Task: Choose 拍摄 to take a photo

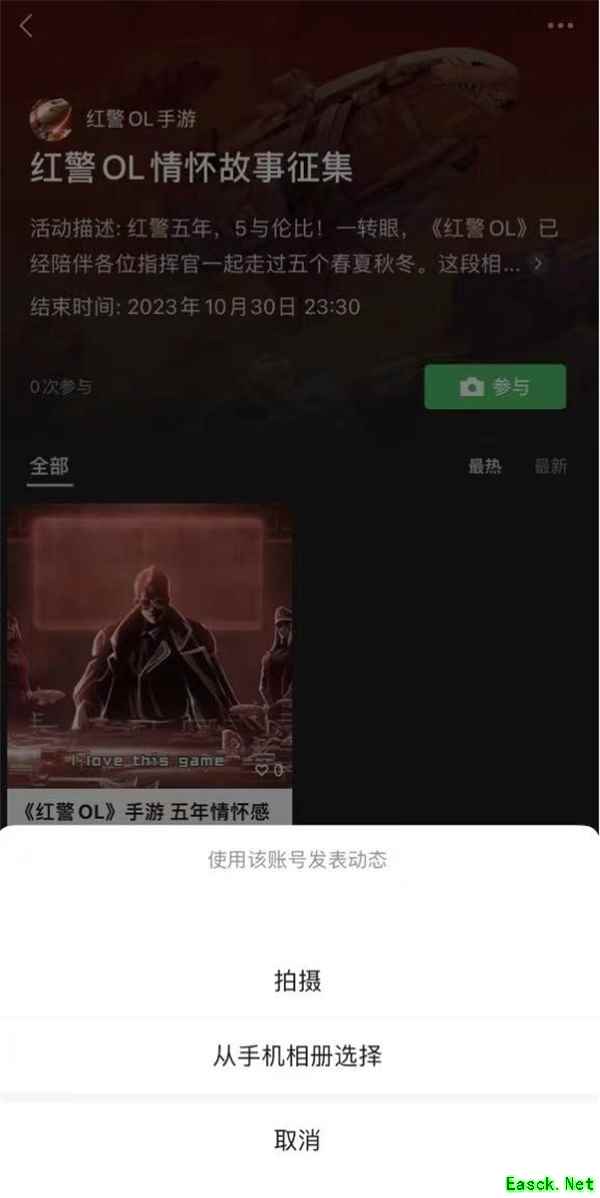Action: [298, 980]
